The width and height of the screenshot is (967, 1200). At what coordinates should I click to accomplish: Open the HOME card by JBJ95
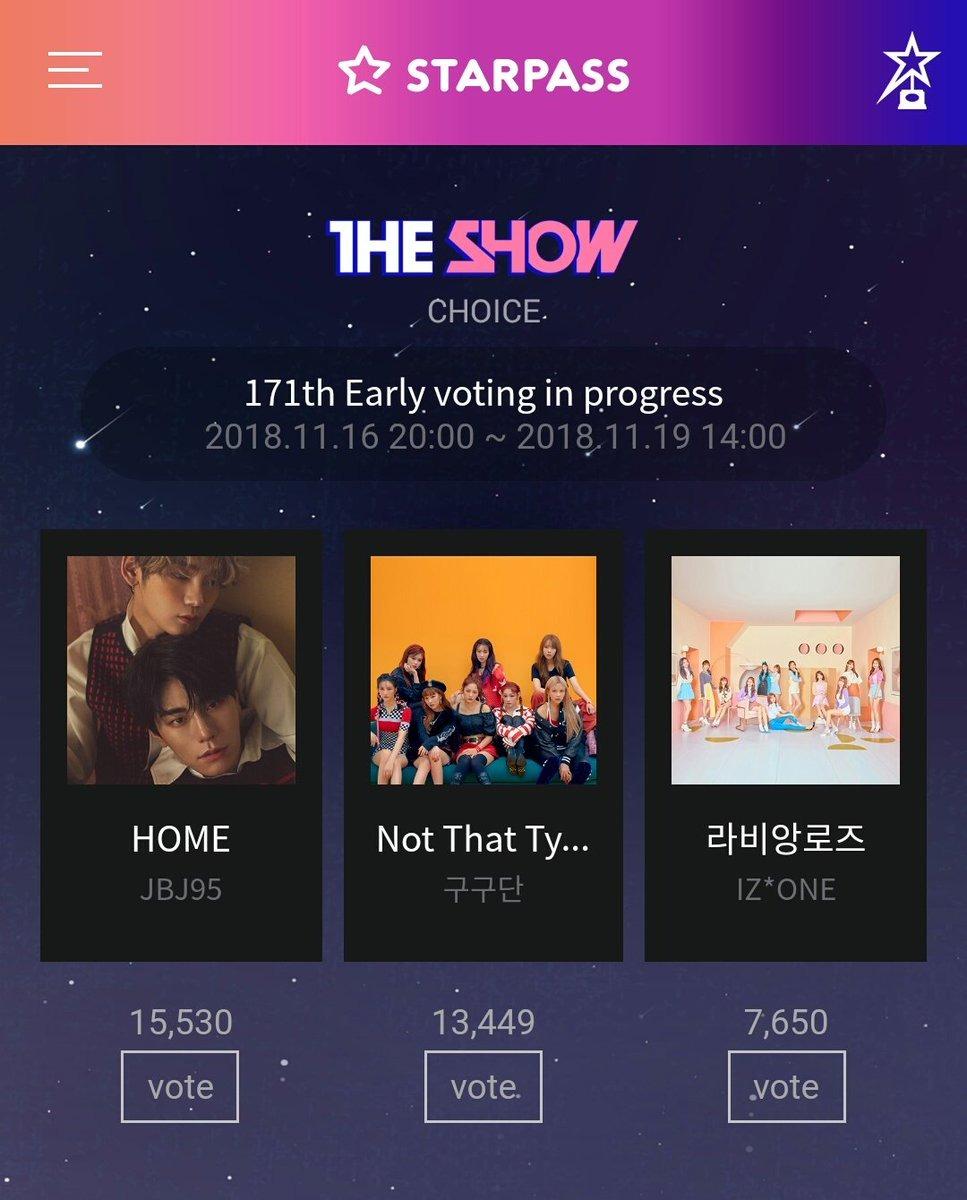point(181,744)
